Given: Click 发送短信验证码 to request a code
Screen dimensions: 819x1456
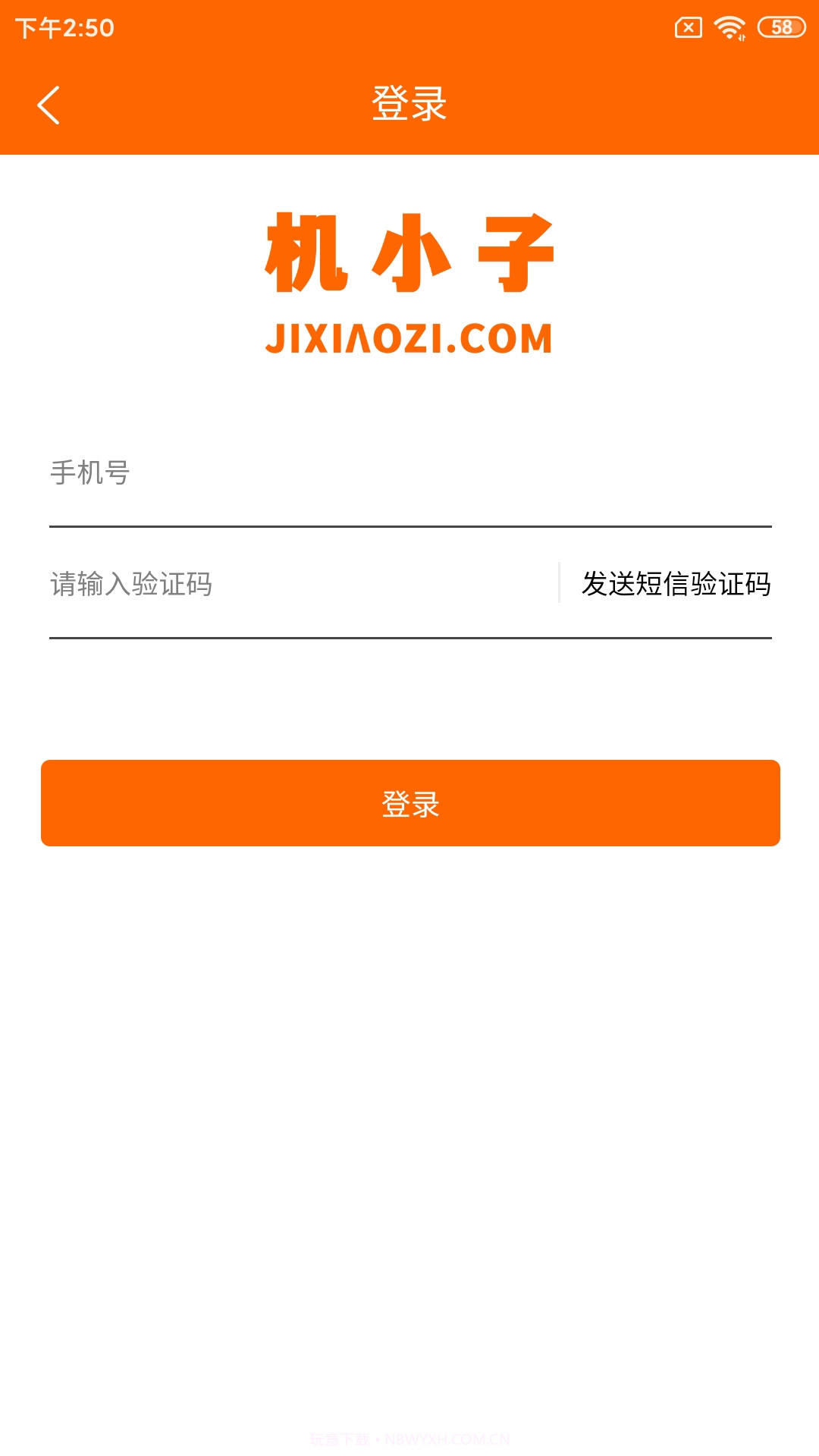Looking at the screenshot, I should (676, 585).
